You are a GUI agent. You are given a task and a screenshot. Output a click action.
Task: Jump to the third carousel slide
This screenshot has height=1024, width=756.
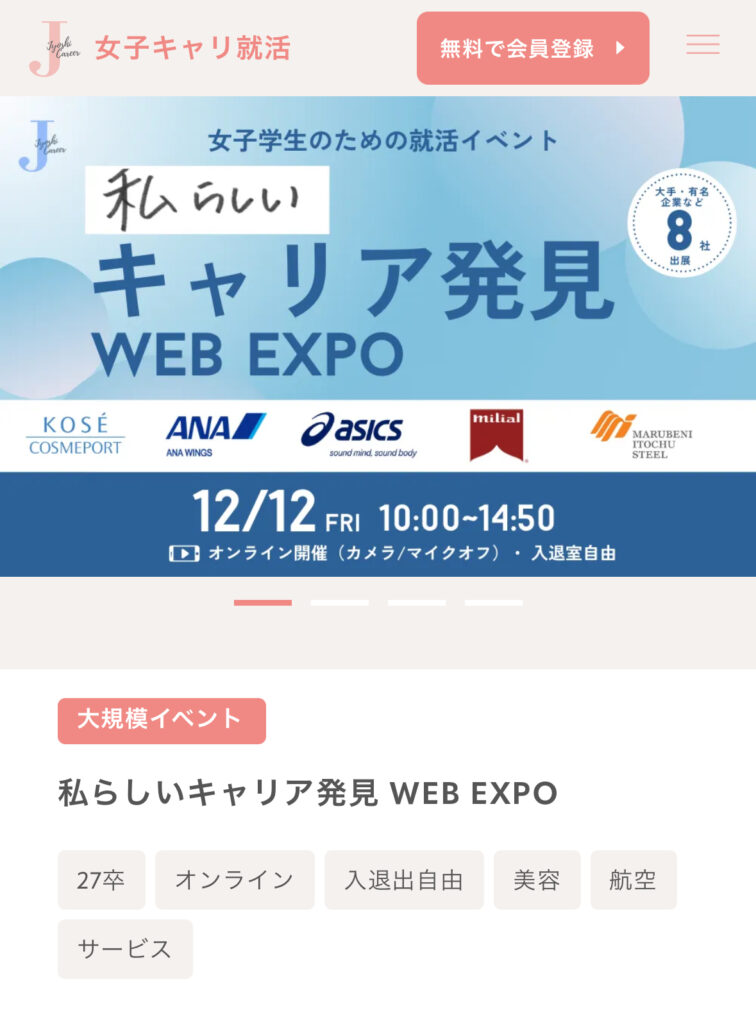(416, 603)
